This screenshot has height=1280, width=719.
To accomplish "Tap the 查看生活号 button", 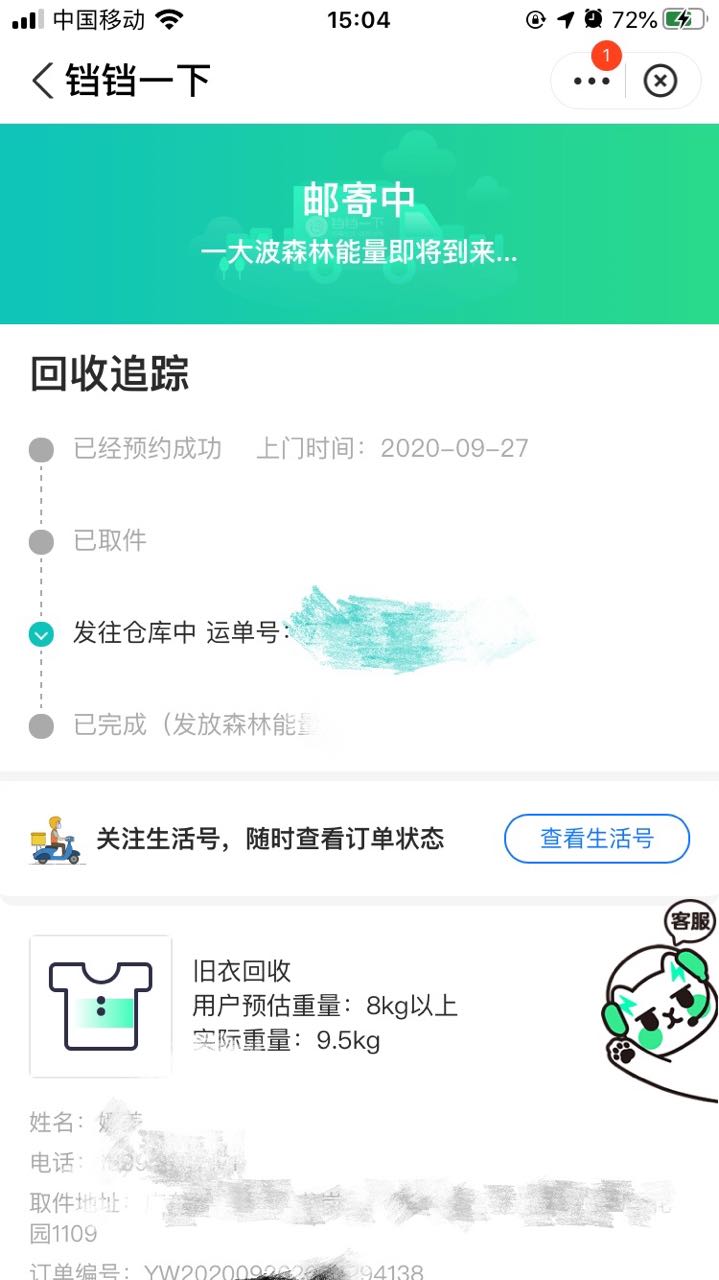I will click(597, 838).
